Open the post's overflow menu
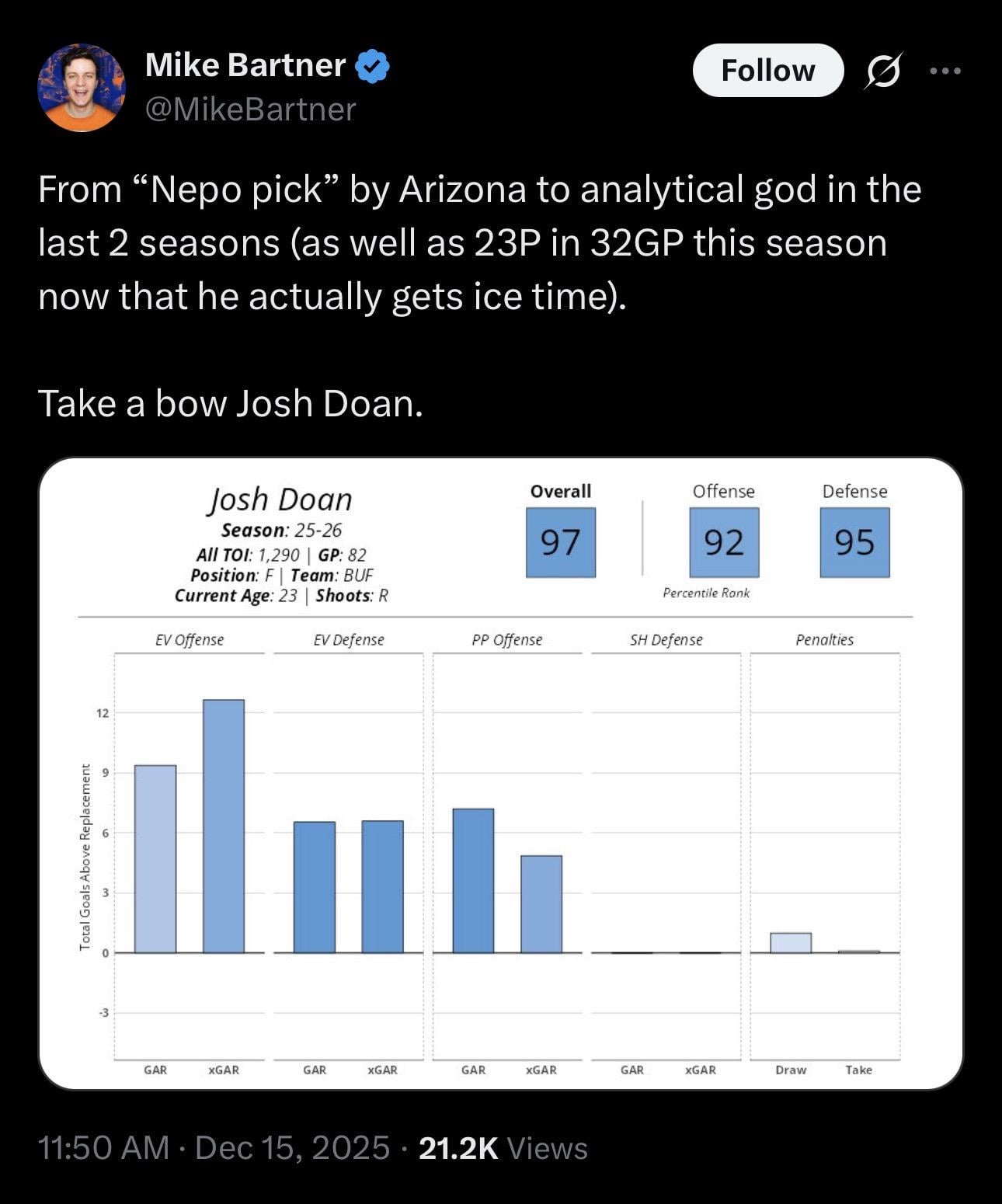This screenshot has height=1204, width=1002. click(x=945, y=71)
